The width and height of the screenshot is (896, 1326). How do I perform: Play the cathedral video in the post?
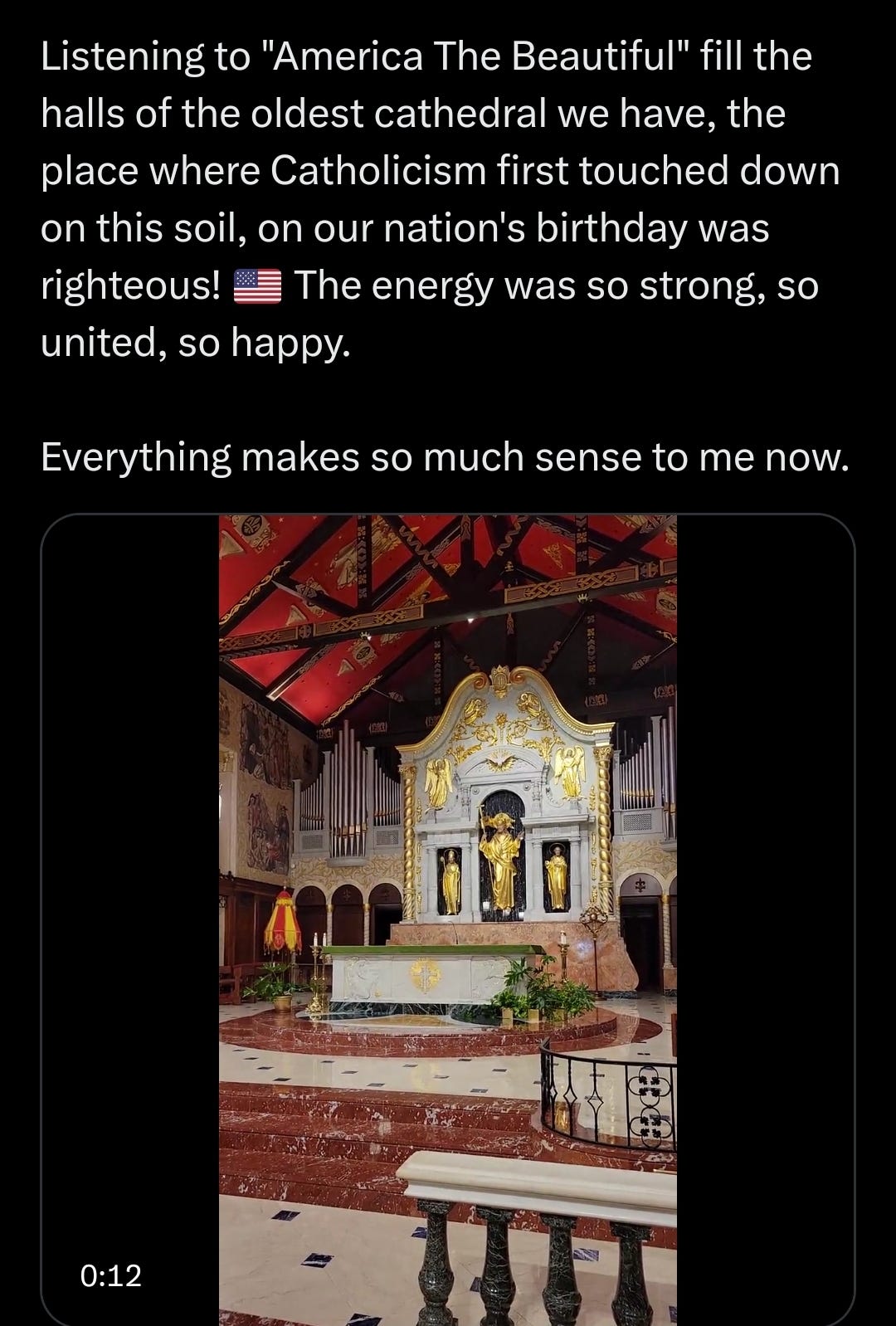click(x=448, y=917)
